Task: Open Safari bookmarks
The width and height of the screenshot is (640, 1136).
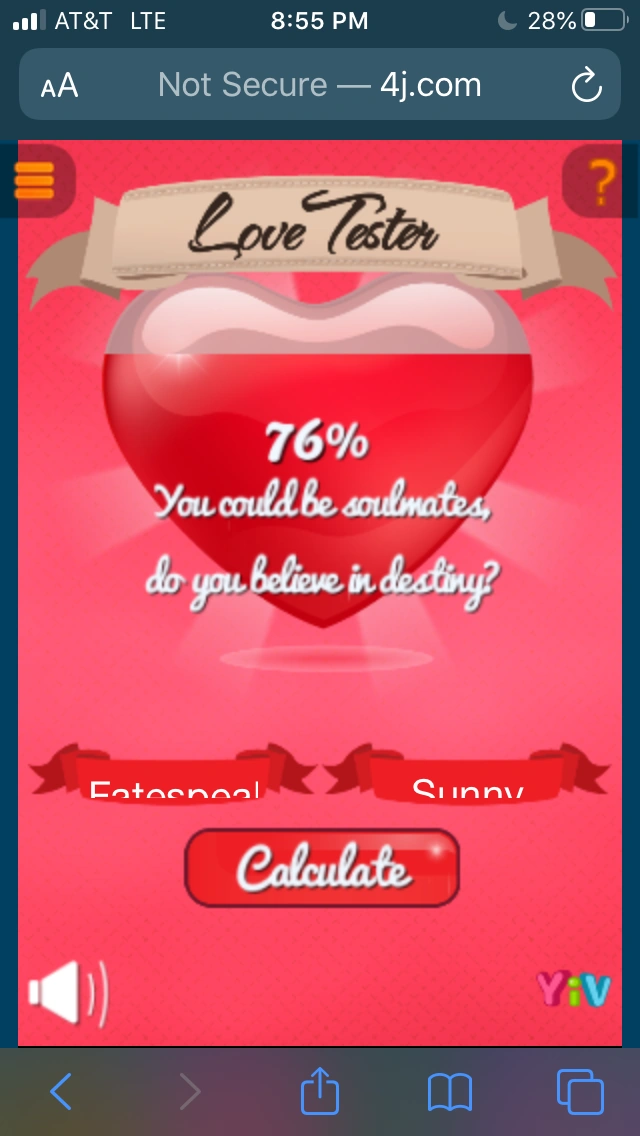Action: (449, 1091)
